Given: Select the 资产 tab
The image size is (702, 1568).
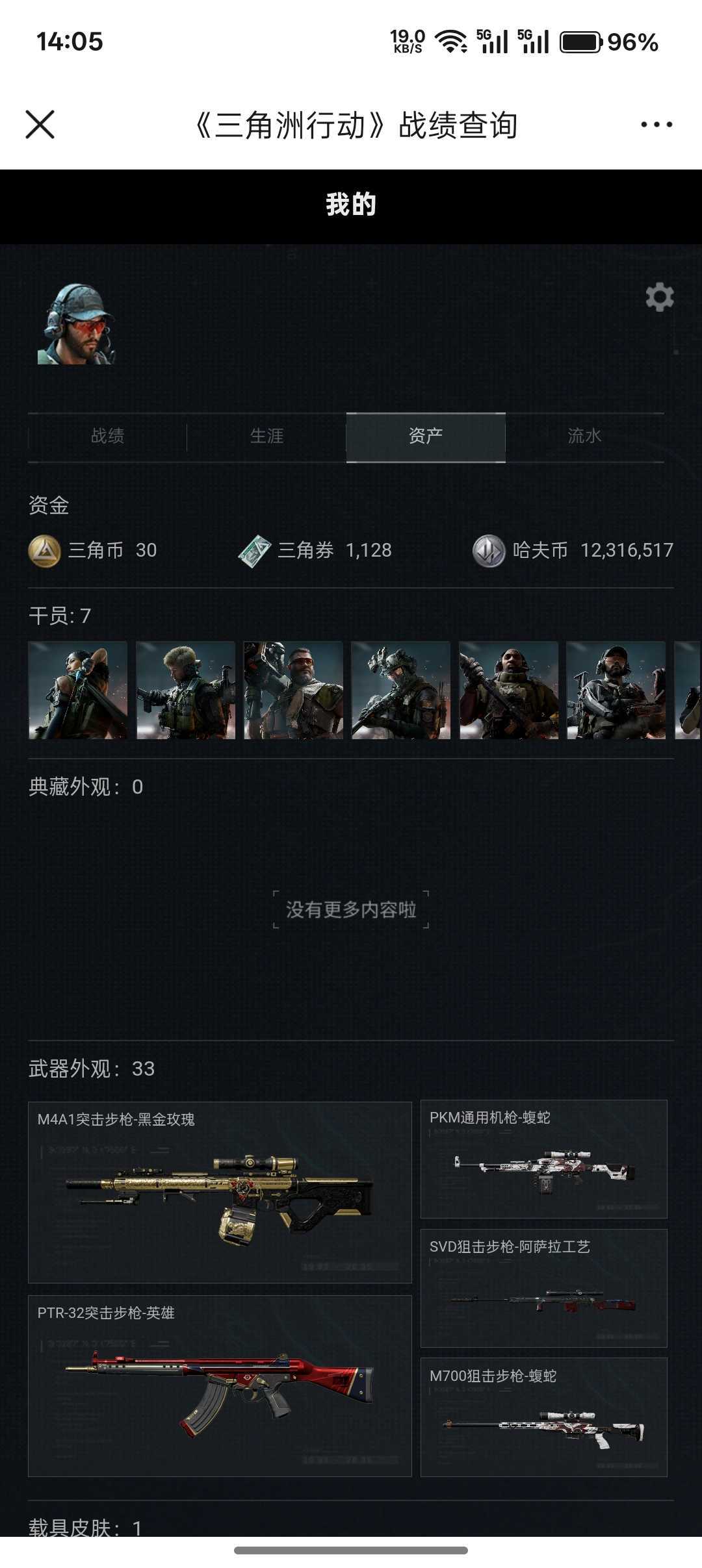Looking at the screenshot, I should tap(426, 436).
